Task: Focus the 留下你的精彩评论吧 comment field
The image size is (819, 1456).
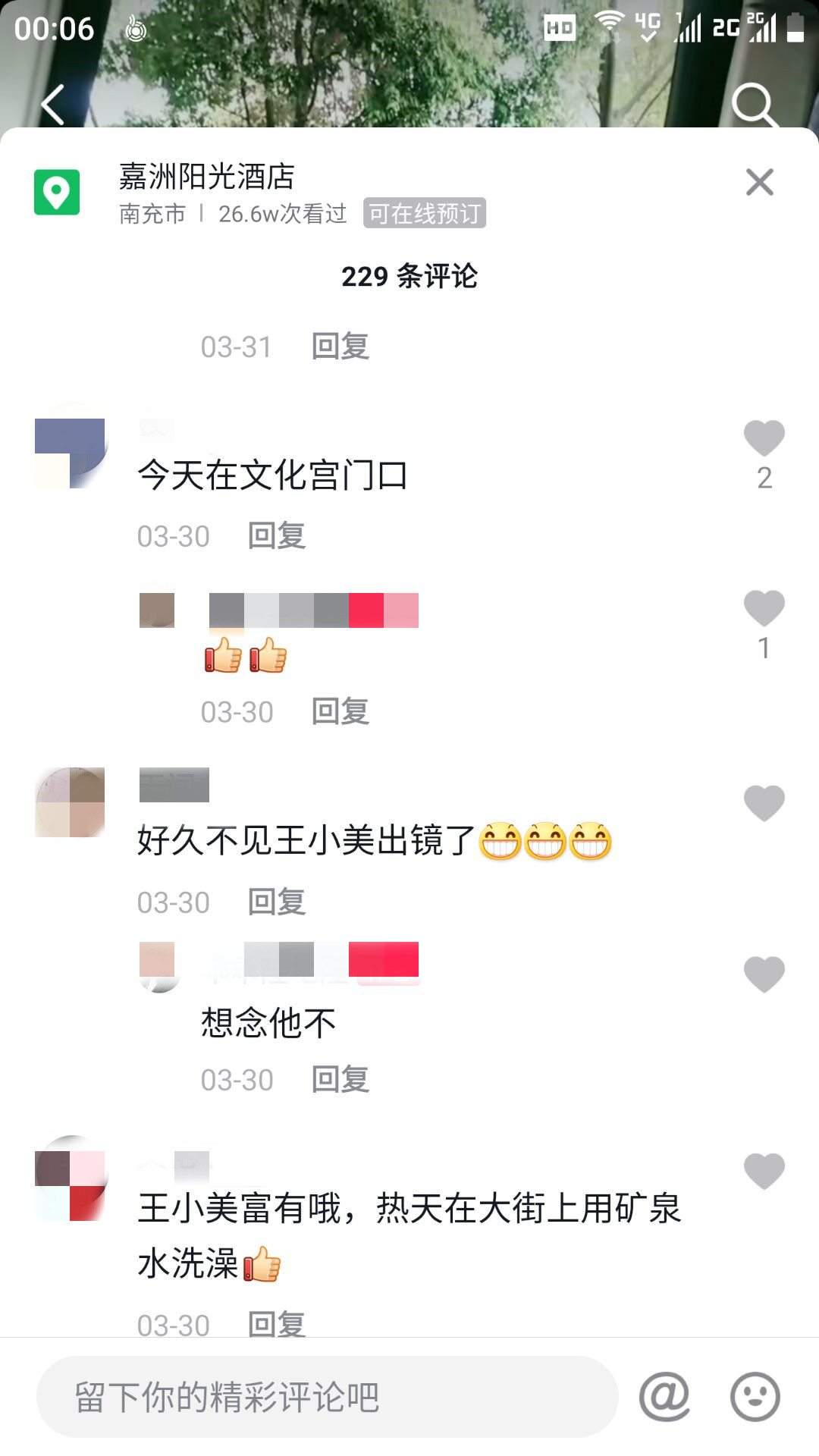Action: pyautogui.click(x=326, y=1397)
